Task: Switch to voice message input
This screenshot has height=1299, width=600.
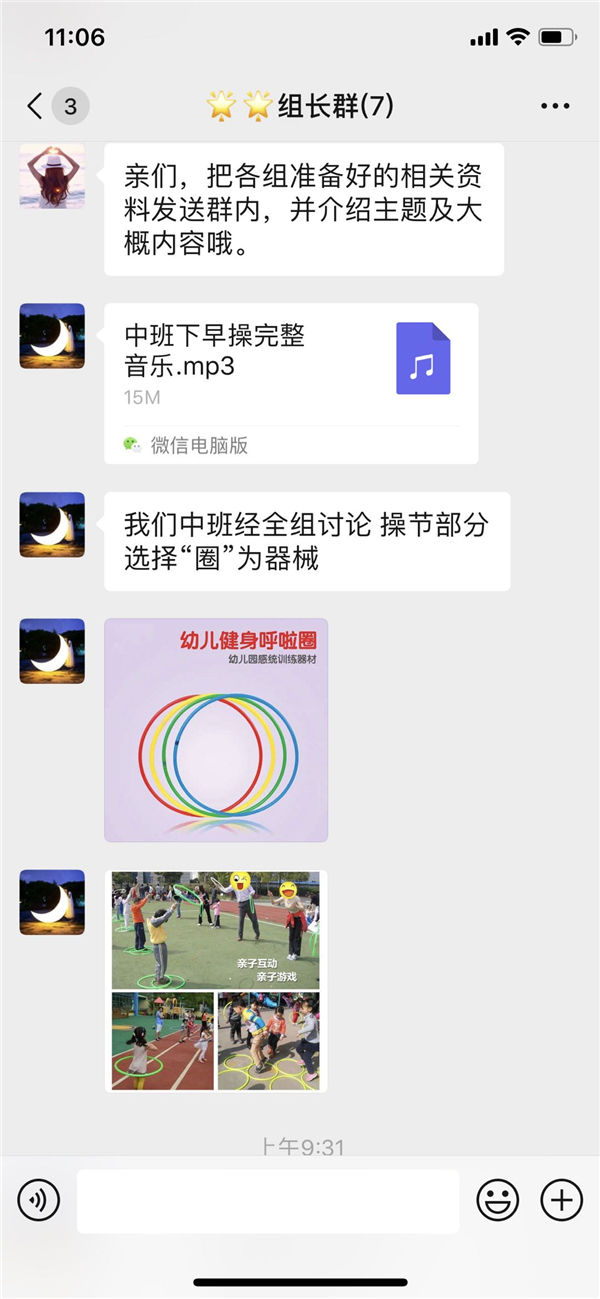Action: tap(39, 1199)
